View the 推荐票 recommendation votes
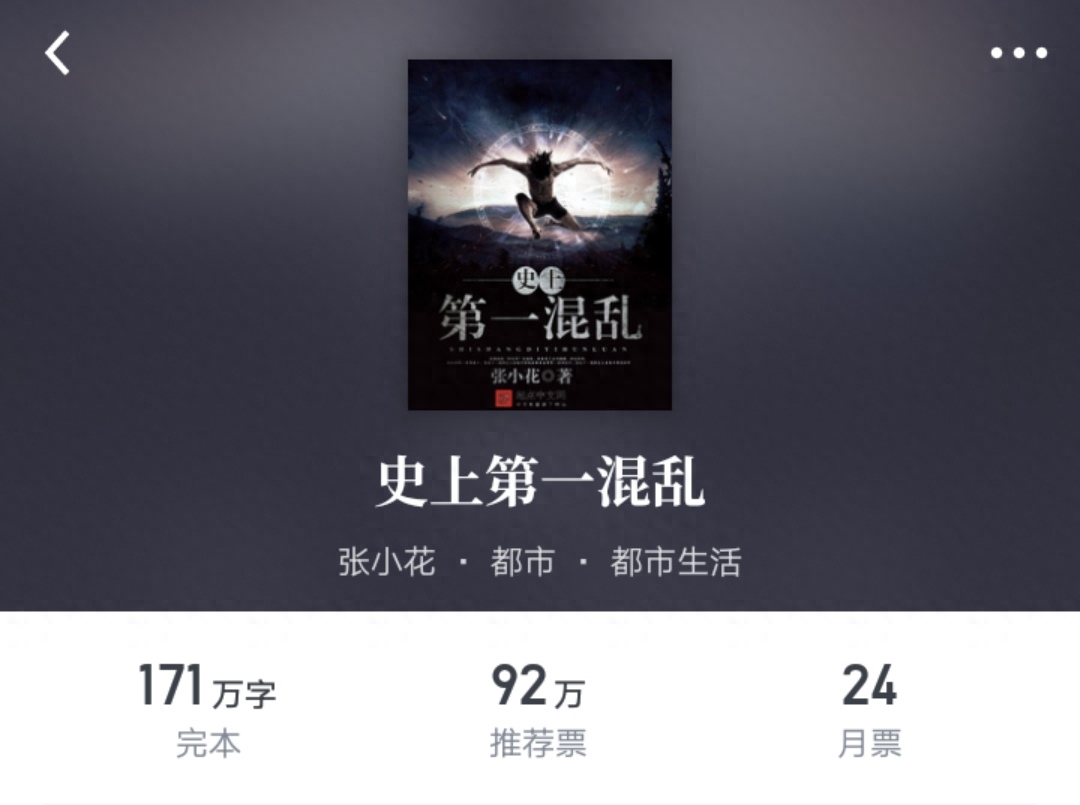 [x=538, y=710]
